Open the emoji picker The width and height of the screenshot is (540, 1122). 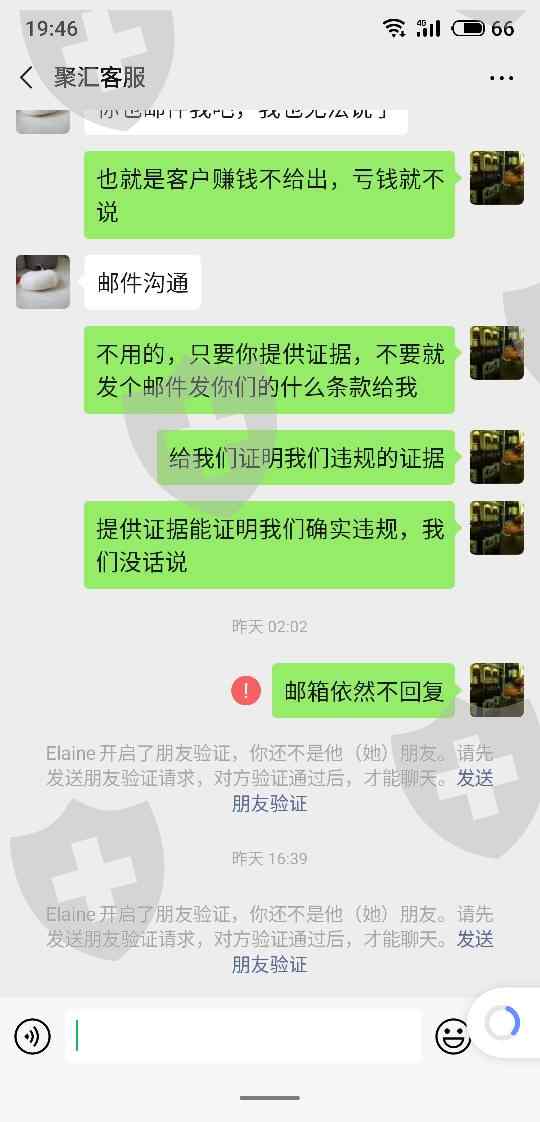[453, 1036]
